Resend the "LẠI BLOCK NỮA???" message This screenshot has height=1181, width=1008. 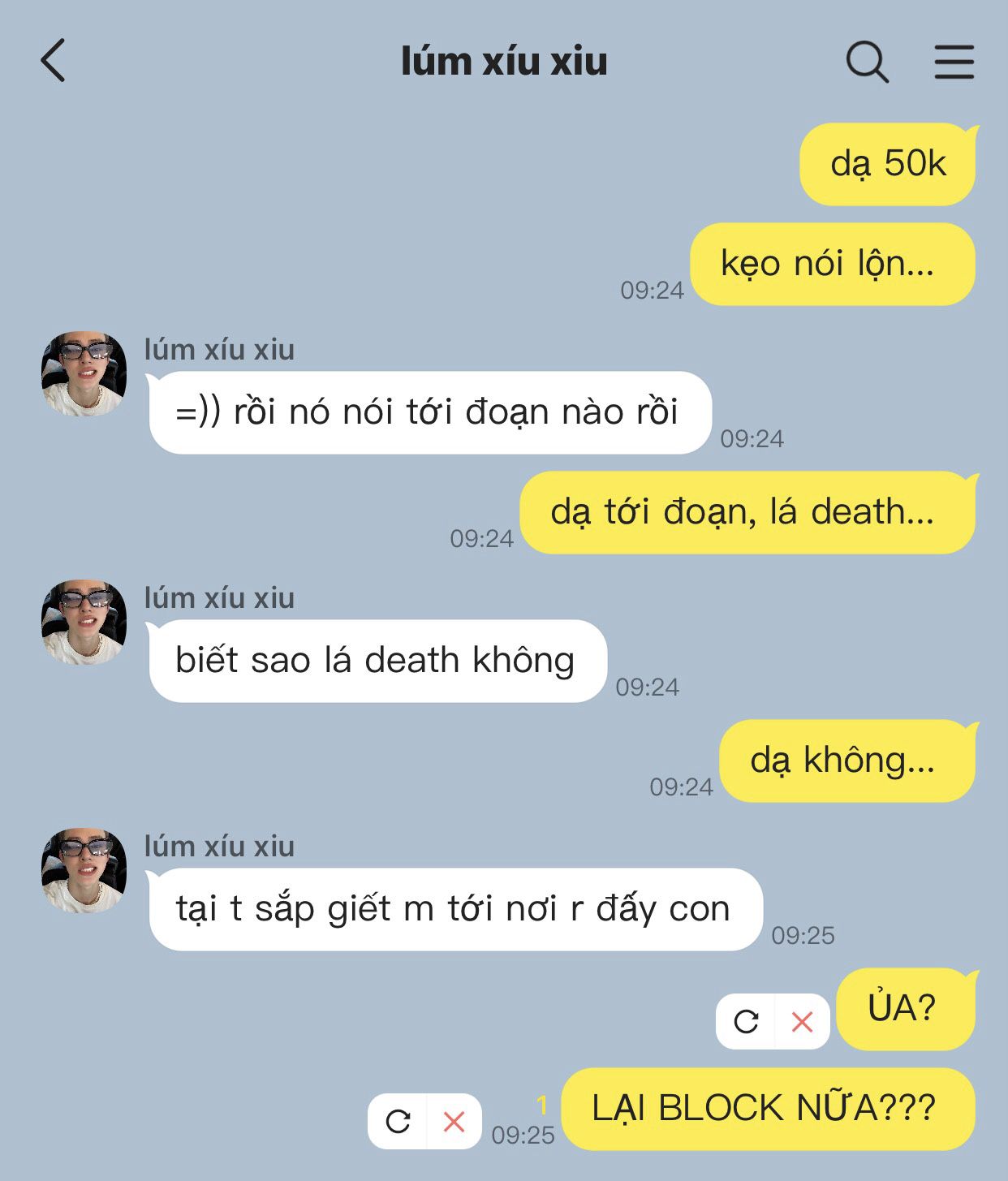398,1121
